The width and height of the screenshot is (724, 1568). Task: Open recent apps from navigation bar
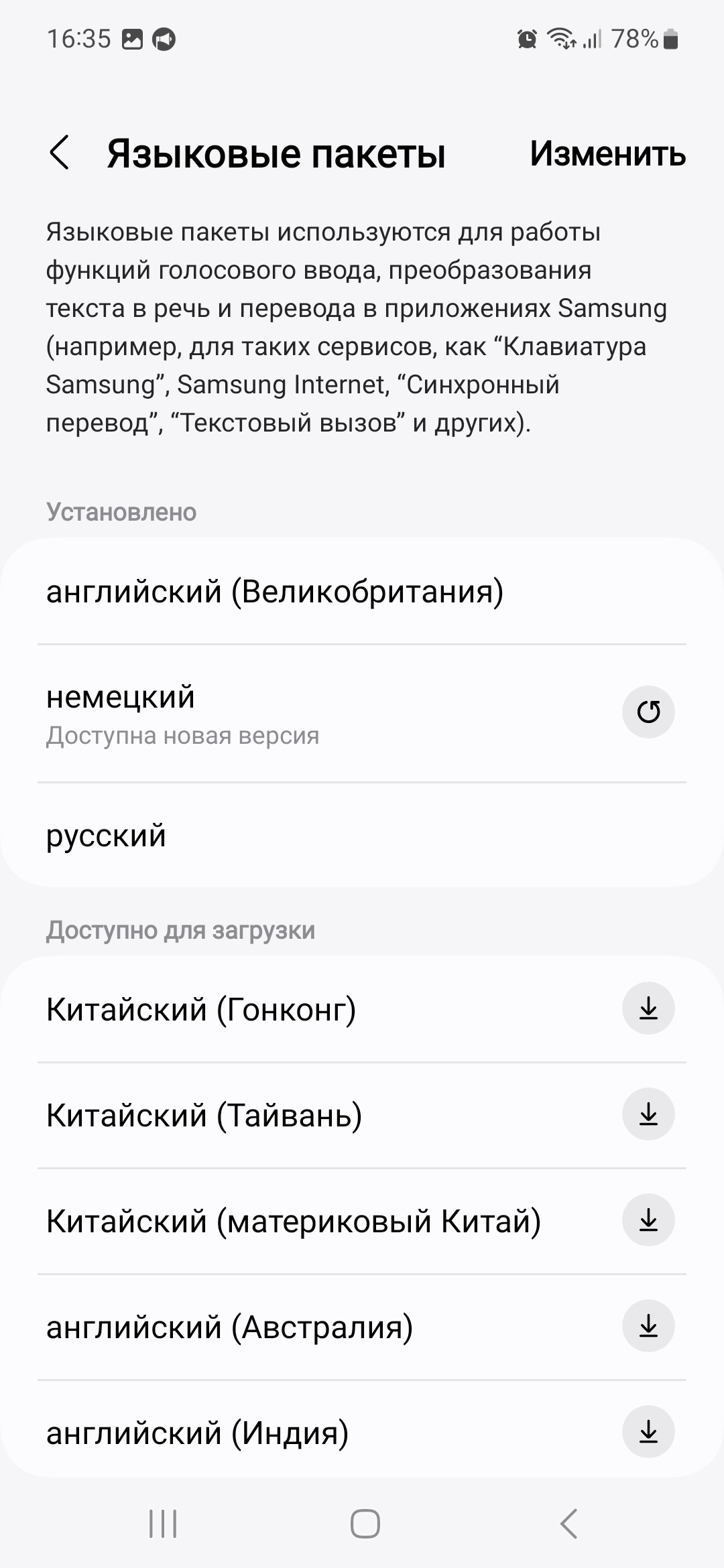(x=163, y=1524)
